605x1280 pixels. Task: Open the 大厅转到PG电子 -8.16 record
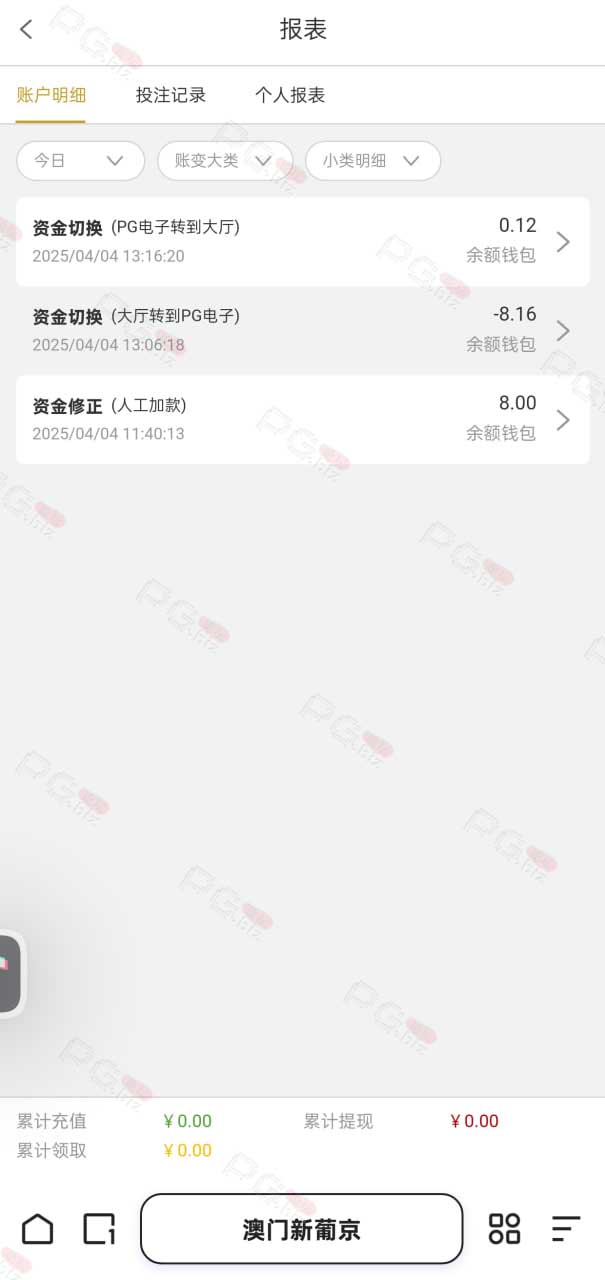coord(302,330)
